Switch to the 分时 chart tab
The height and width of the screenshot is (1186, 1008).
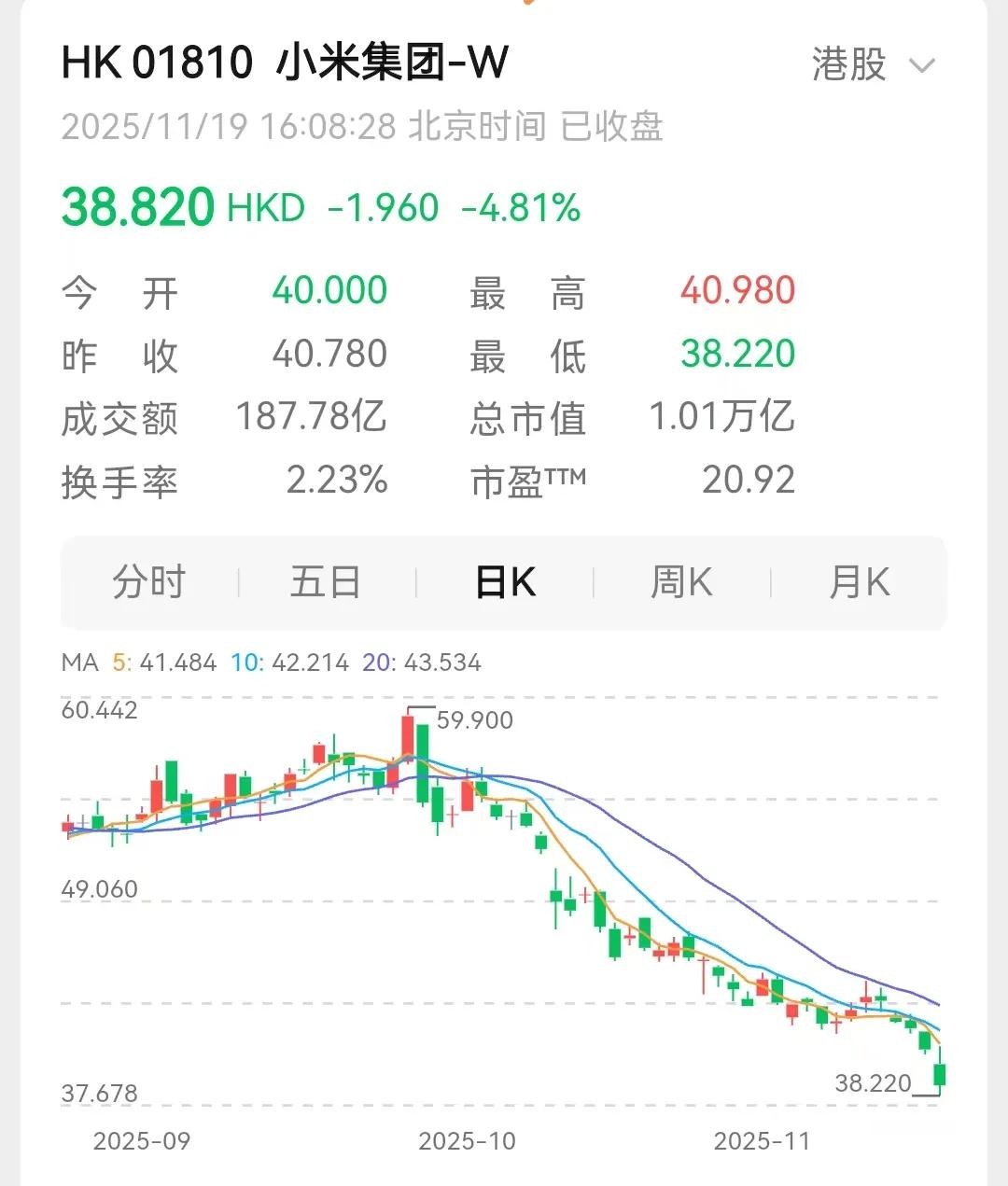(149, 583)
